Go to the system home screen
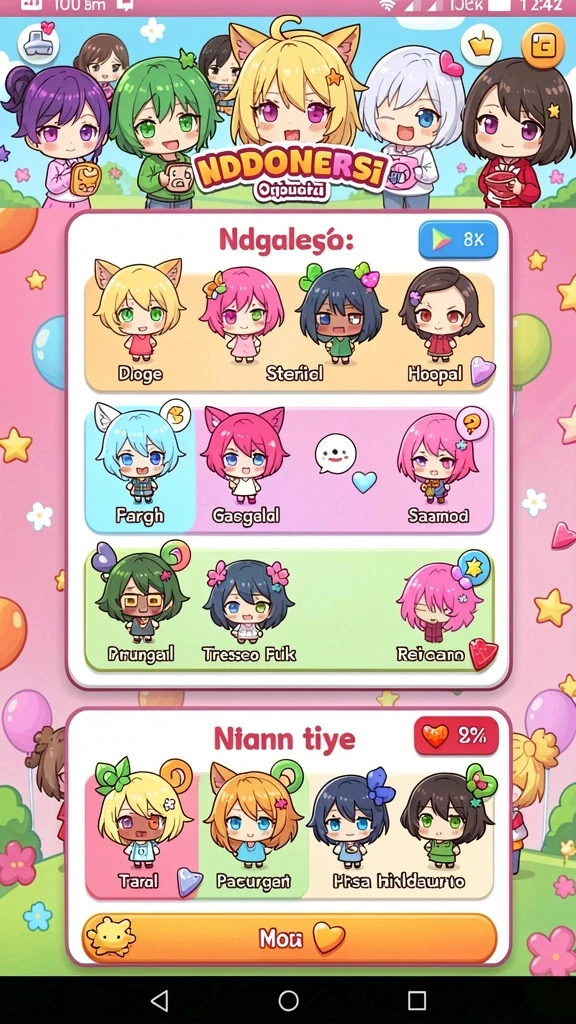 pos(288,1000)
